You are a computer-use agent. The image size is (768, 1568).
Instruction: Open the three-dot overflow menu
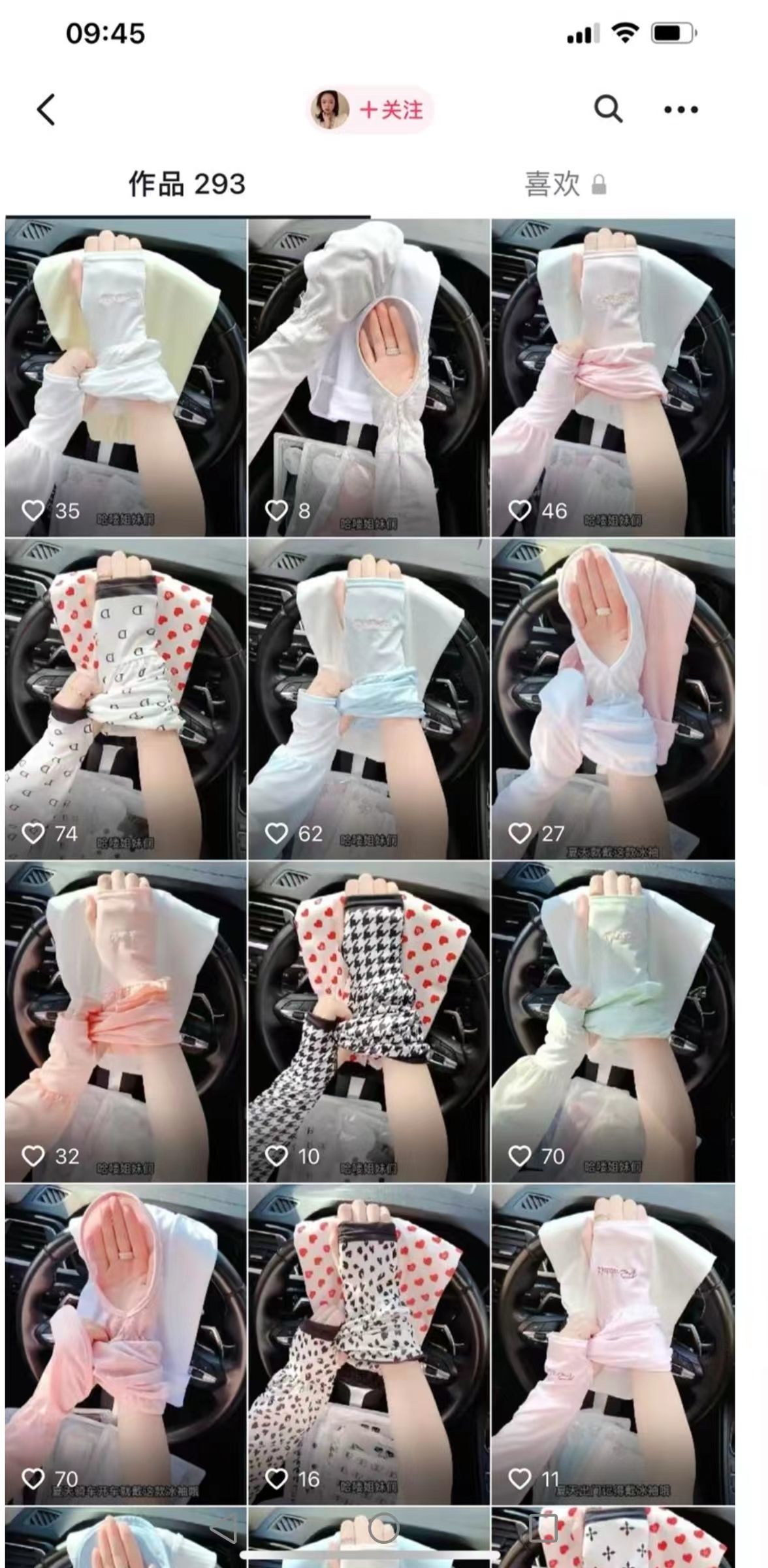click(x=680, y=109)
